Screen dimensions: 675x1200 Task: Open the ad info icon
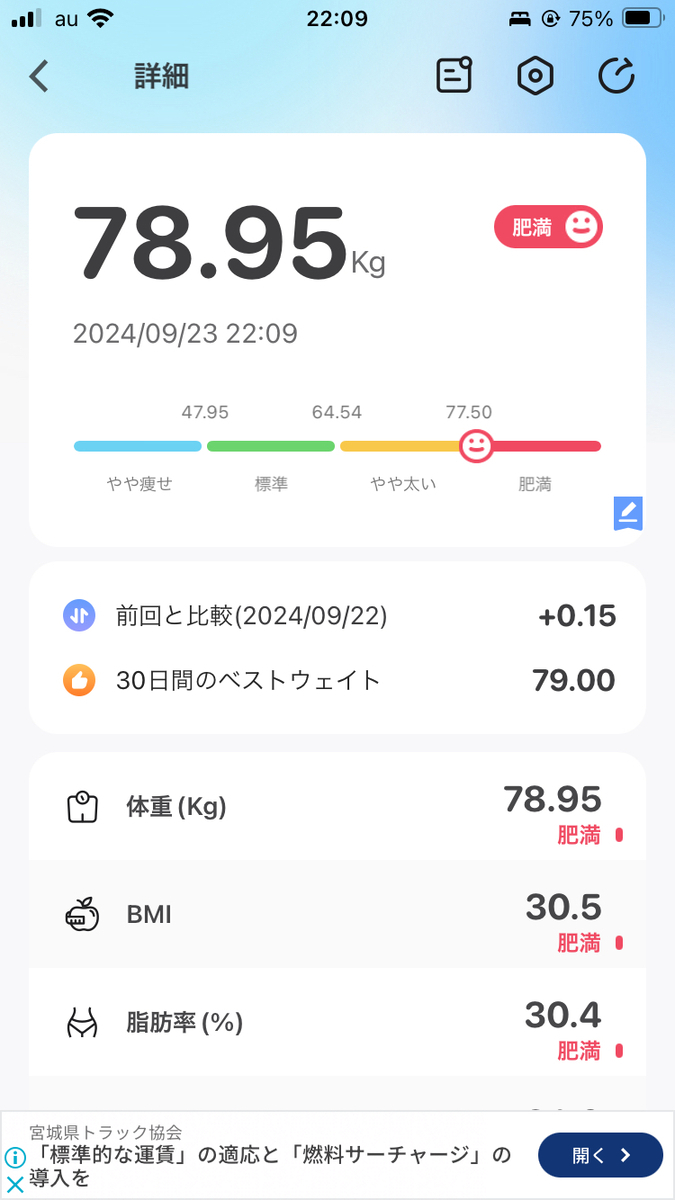(15, 1159)
